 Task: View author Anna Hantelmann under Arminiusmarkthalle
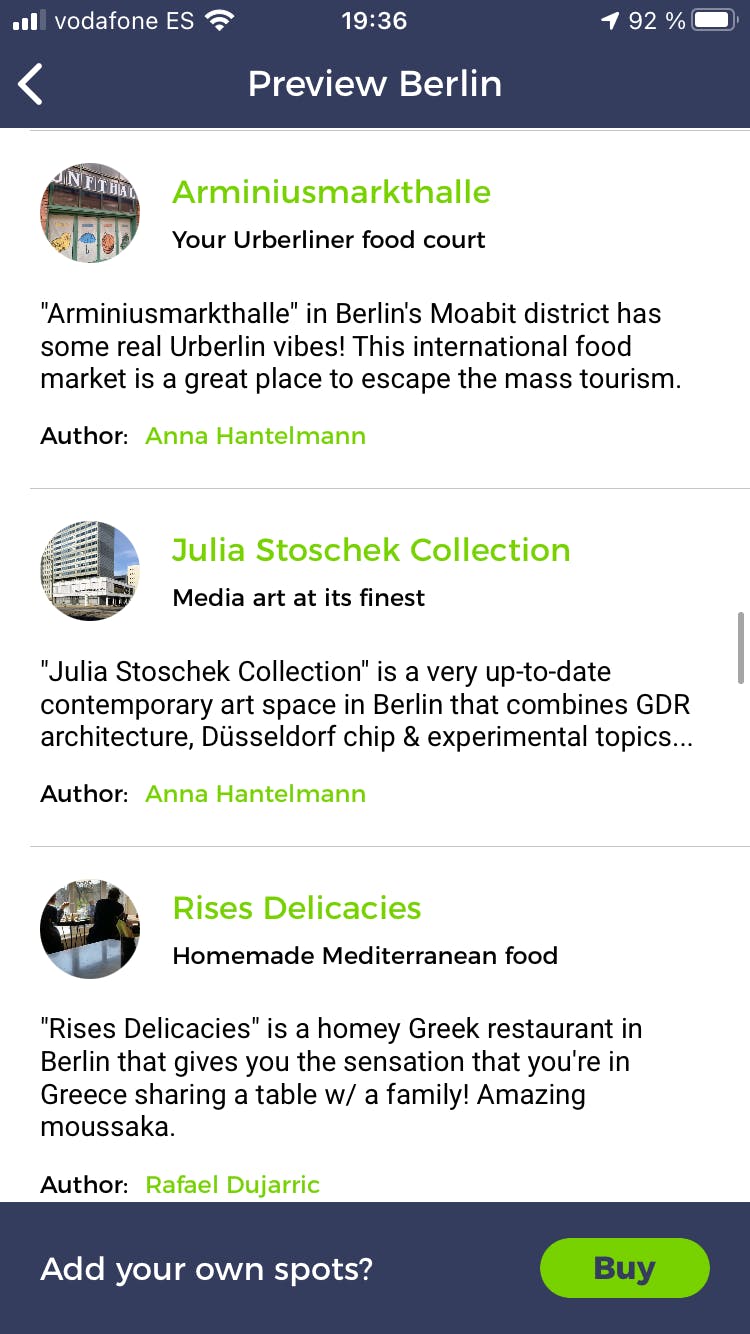[x=255, y=436]
